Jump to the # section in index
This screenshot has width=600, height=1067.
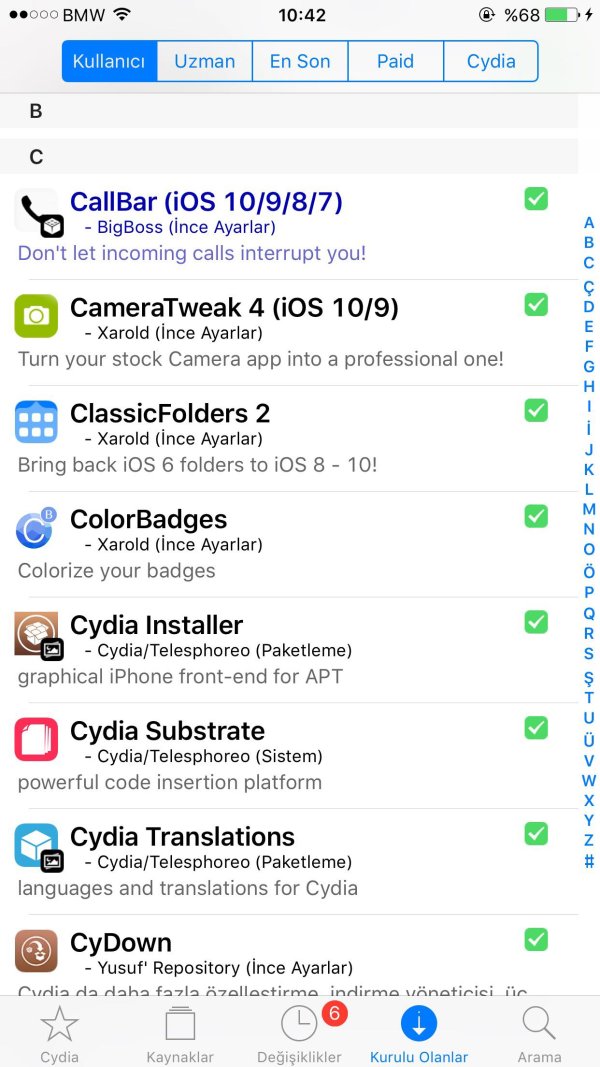(589, 862)
